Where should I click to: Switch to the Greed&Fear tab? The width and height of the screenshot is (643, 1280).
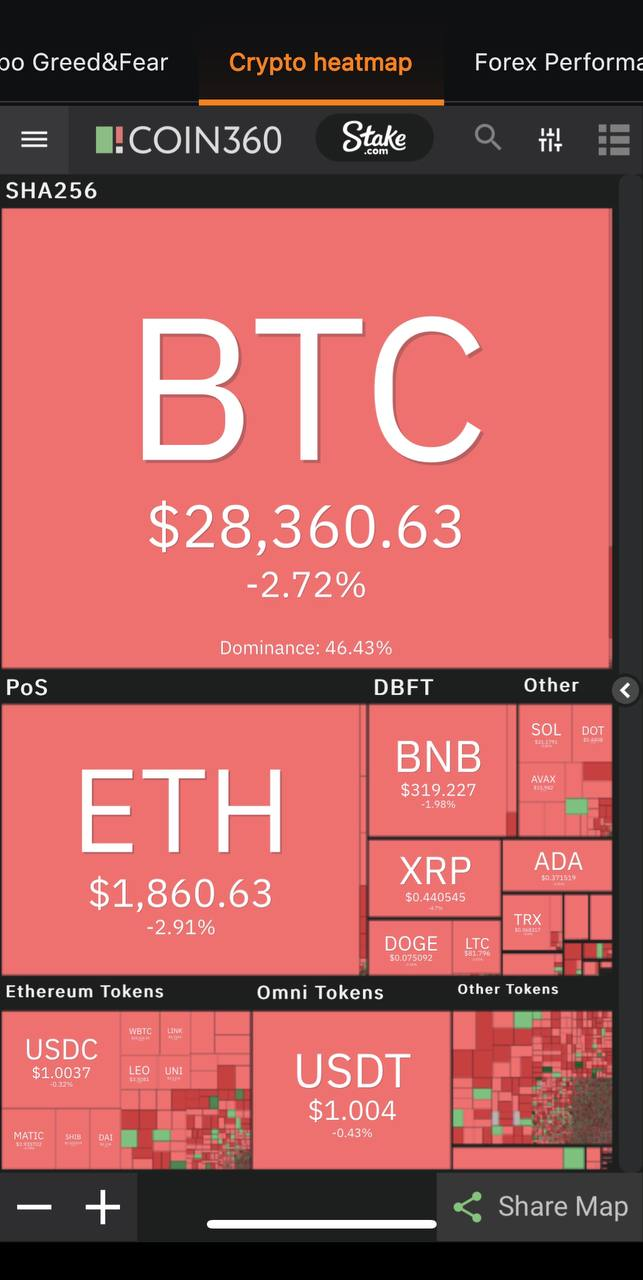[x=84, y=62]
